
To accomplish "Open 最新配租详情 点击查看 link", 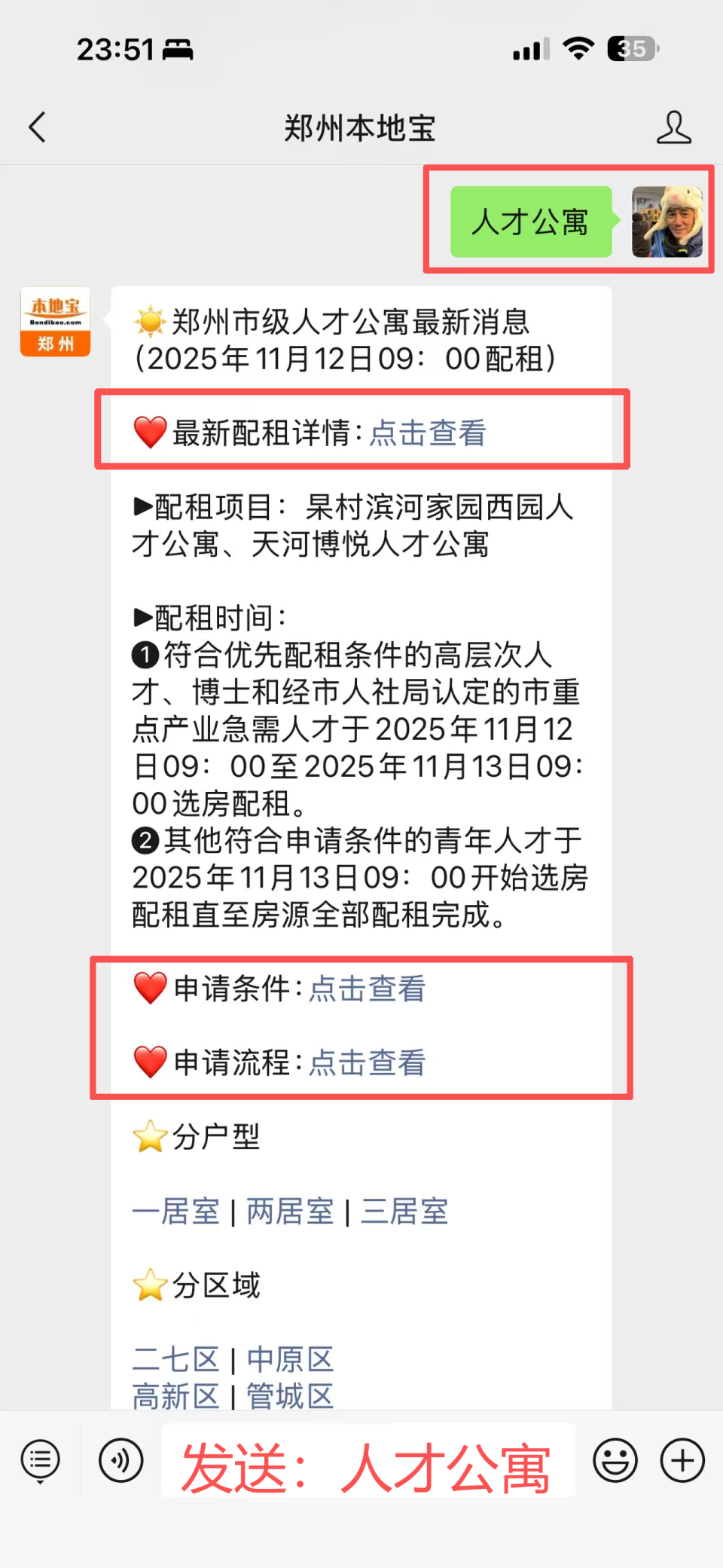I will click(428, 432).
